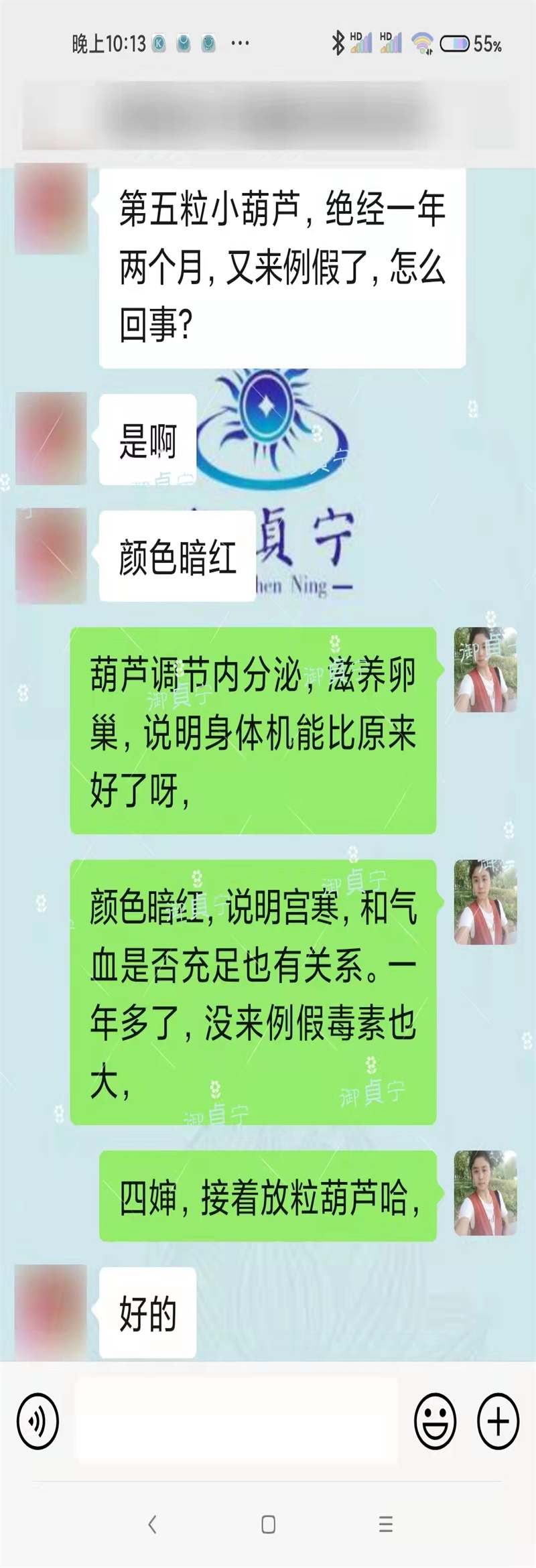Image resolution: width=536 pixels, height=1568 pixels.
Task: Tap the system home button
Action: (268, 1524)
